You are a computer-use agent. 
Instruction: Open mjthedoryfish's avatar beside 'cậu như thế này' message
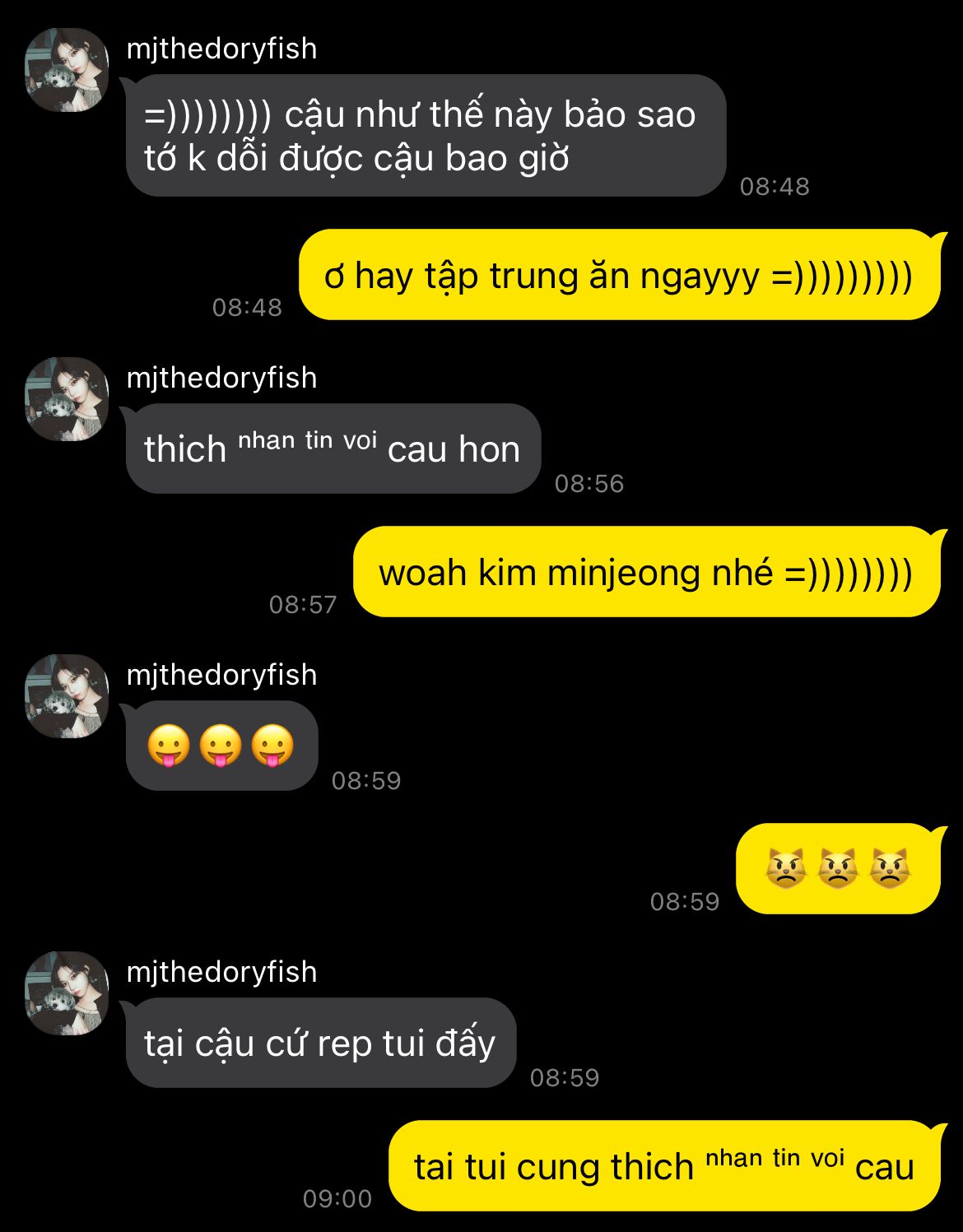[67, 70]
